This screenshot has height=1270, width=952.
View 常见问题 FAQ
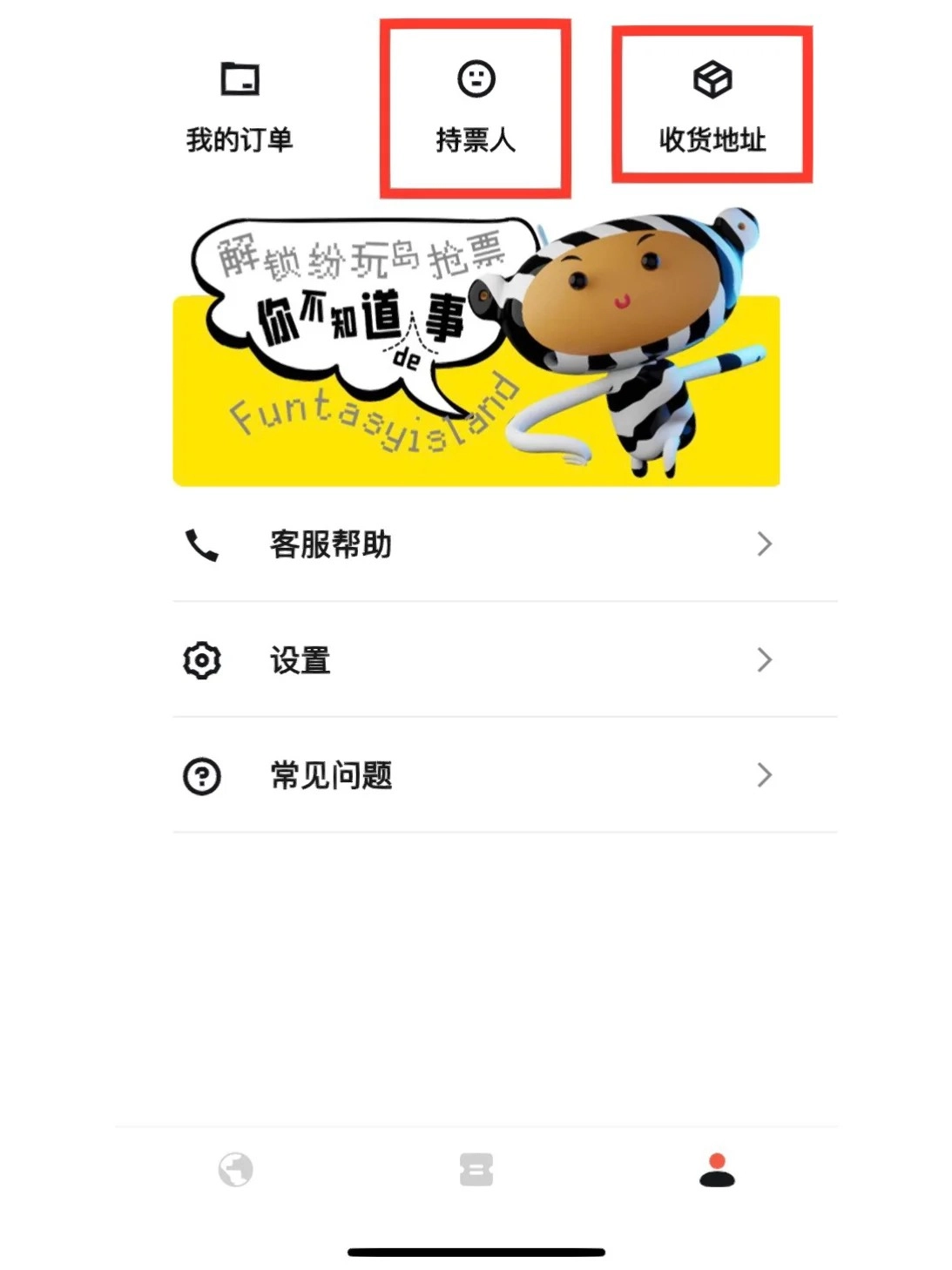(x=476, y=775)
